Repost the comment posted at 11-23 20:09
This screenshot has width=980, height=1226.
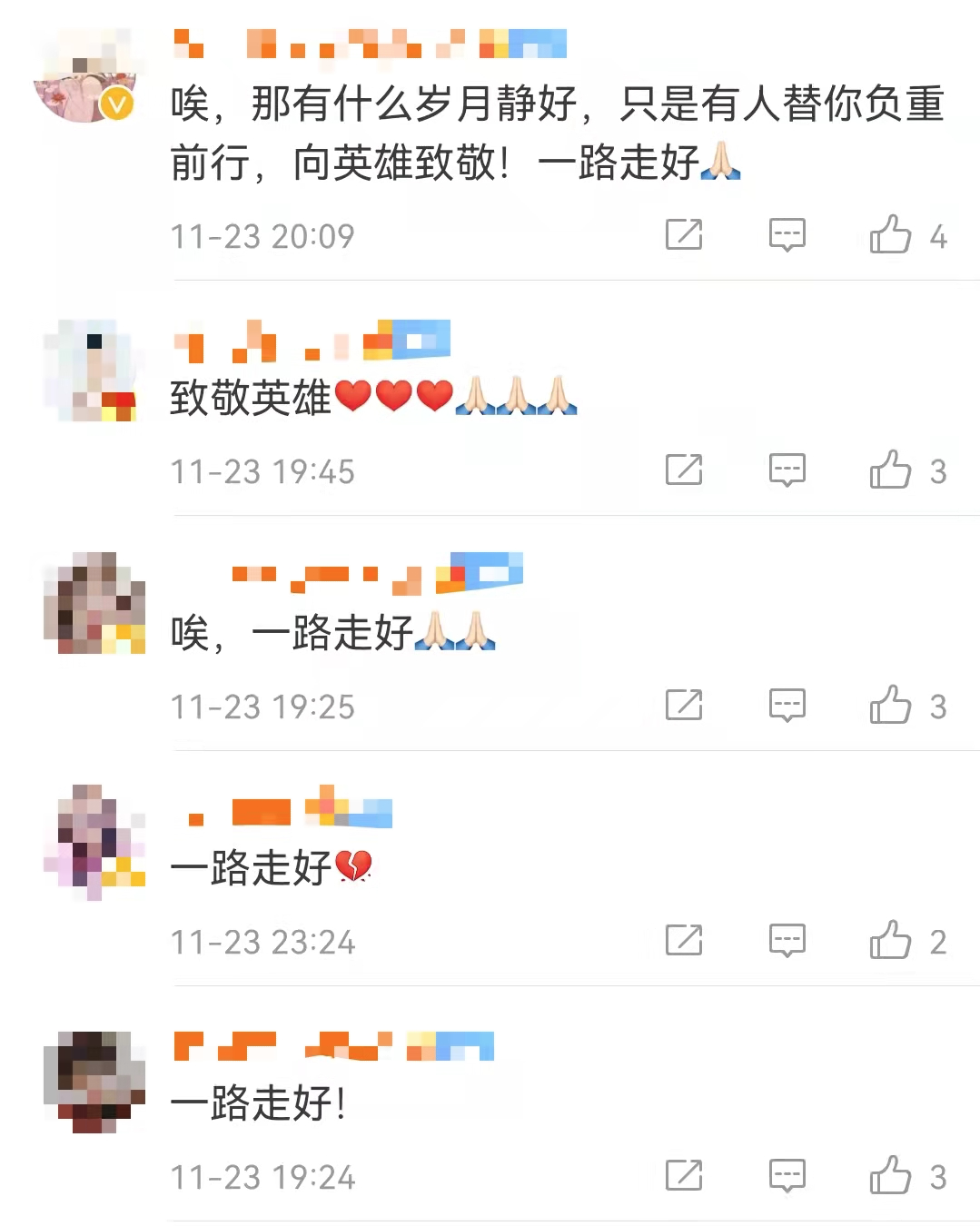coord(684,235)
